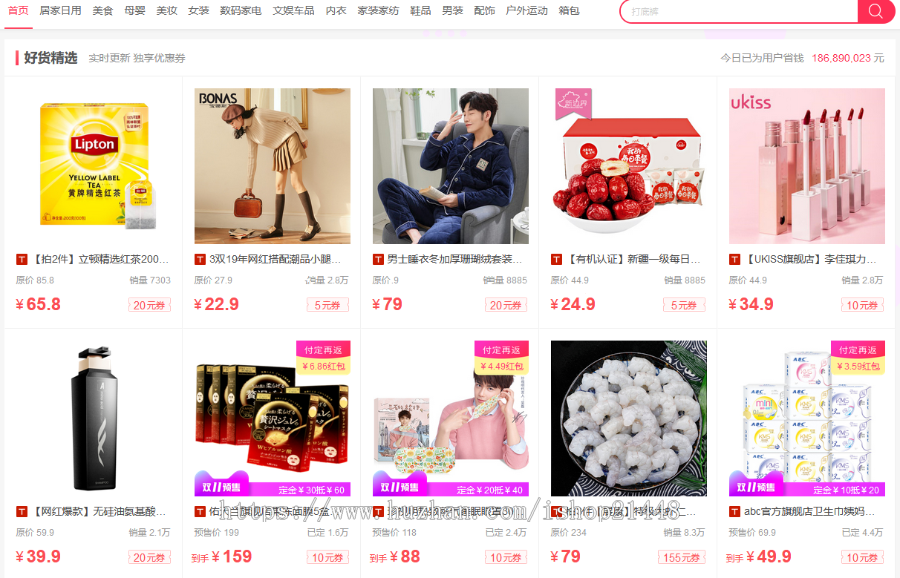View the ABC sanitary pads product
This screenshot has height=578, width=900.
pos(806,418)
